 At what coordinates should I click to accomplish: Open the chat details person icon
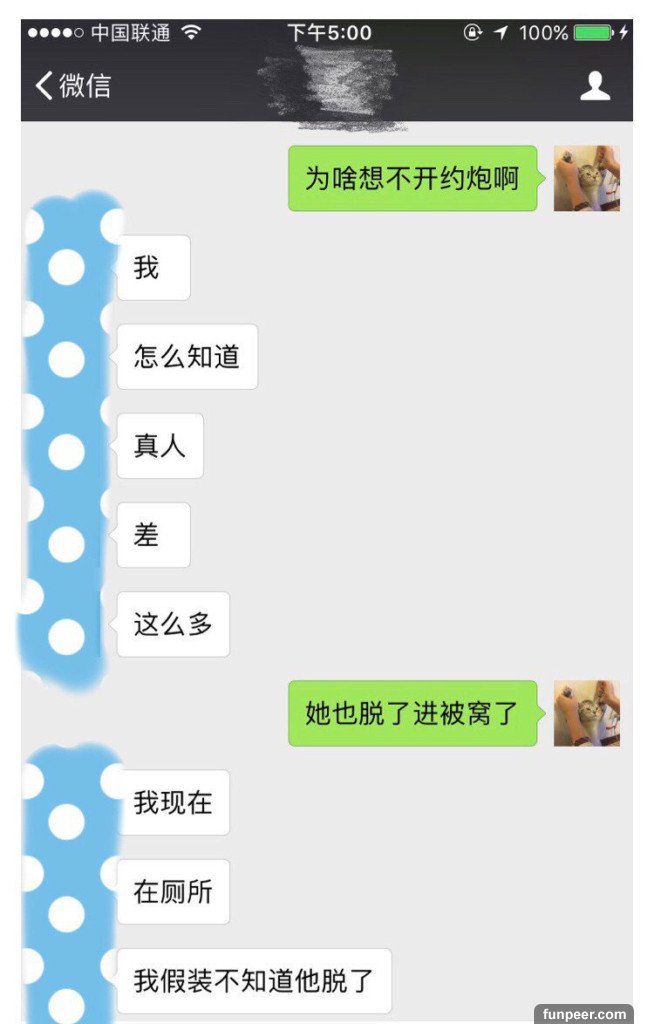[x=595, y=86]
